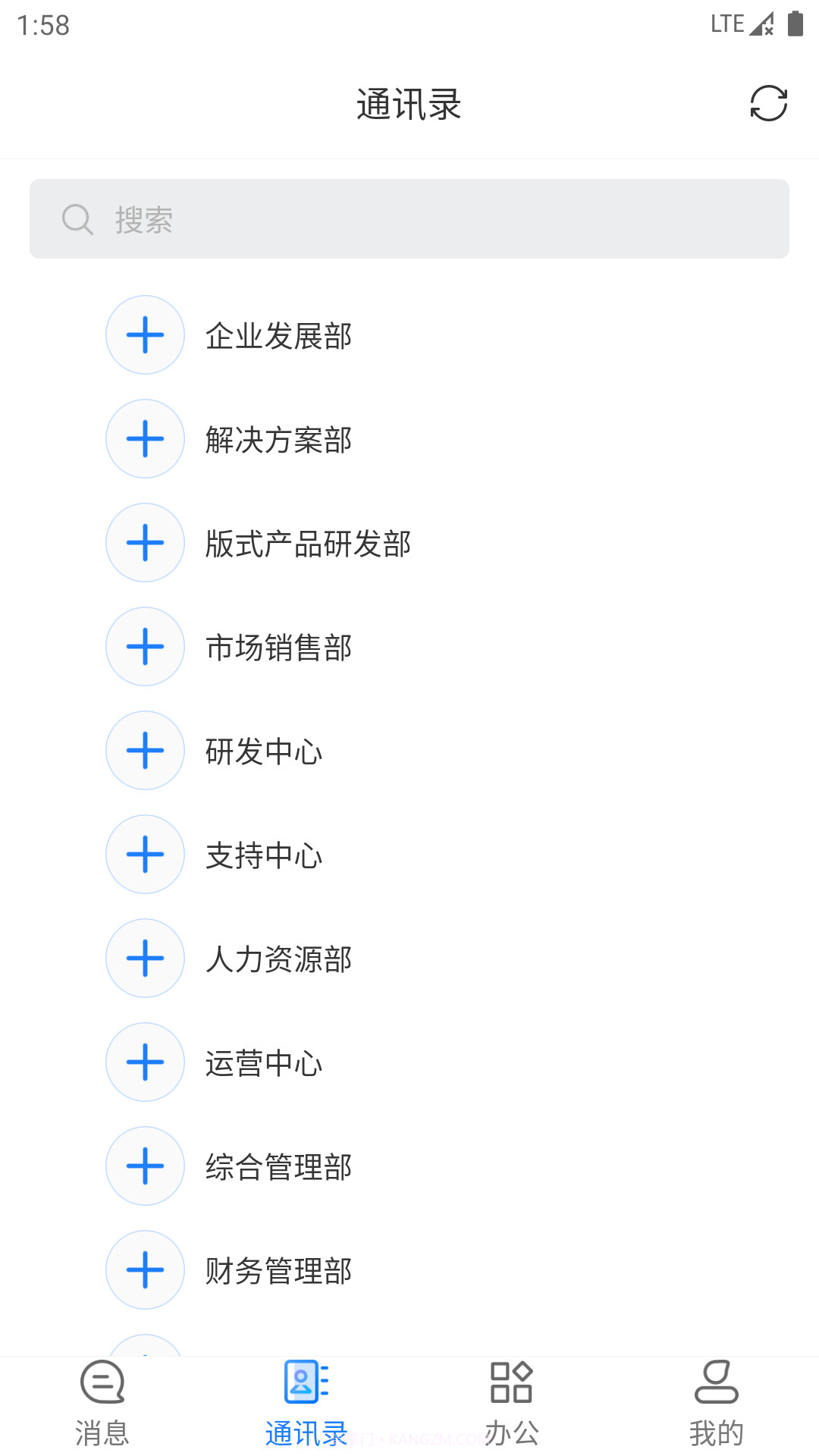The width and height of the screenshot is (819, 1456).
Task: Expand the 版式产品研发部 department
Action: coord(145,543)
